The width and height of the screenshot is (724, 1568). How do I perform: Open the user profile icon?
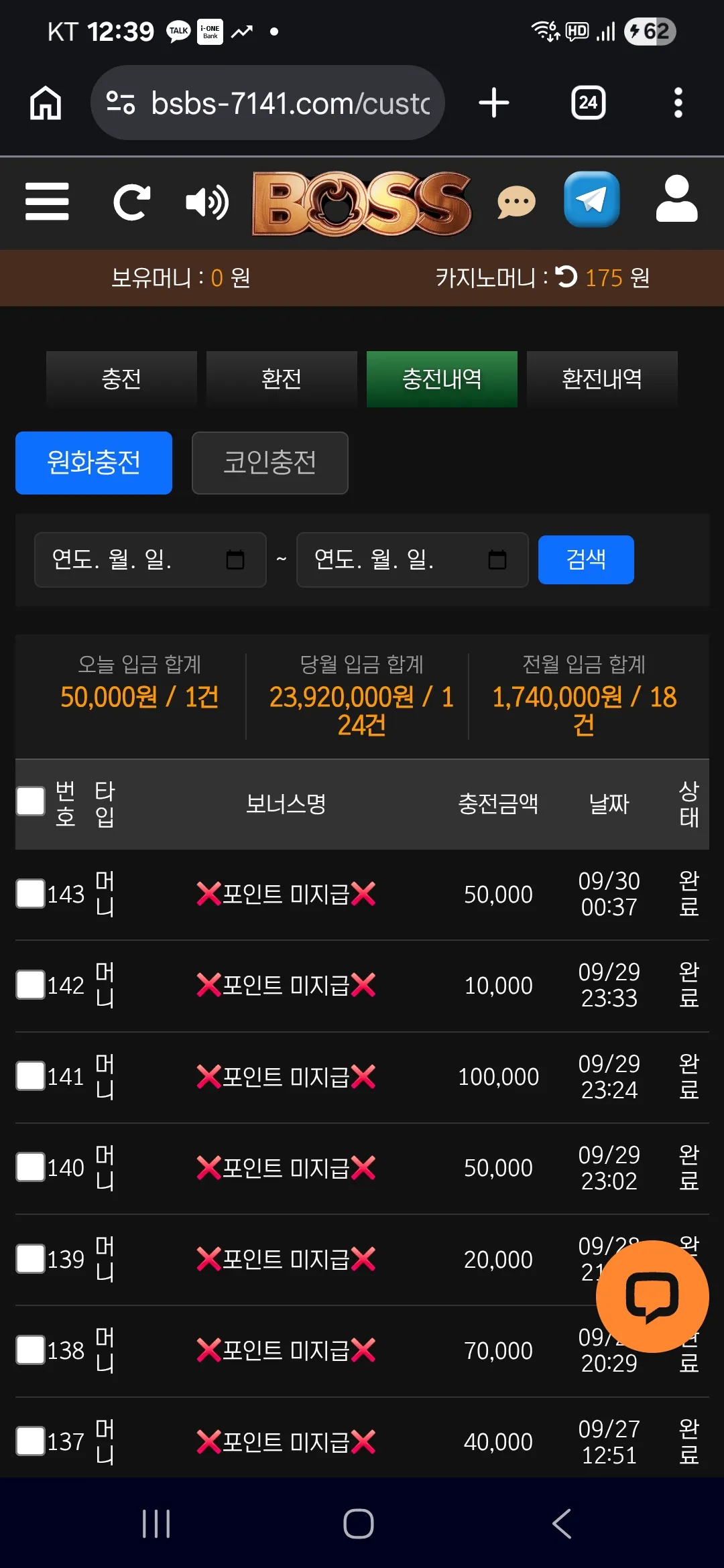676,199
